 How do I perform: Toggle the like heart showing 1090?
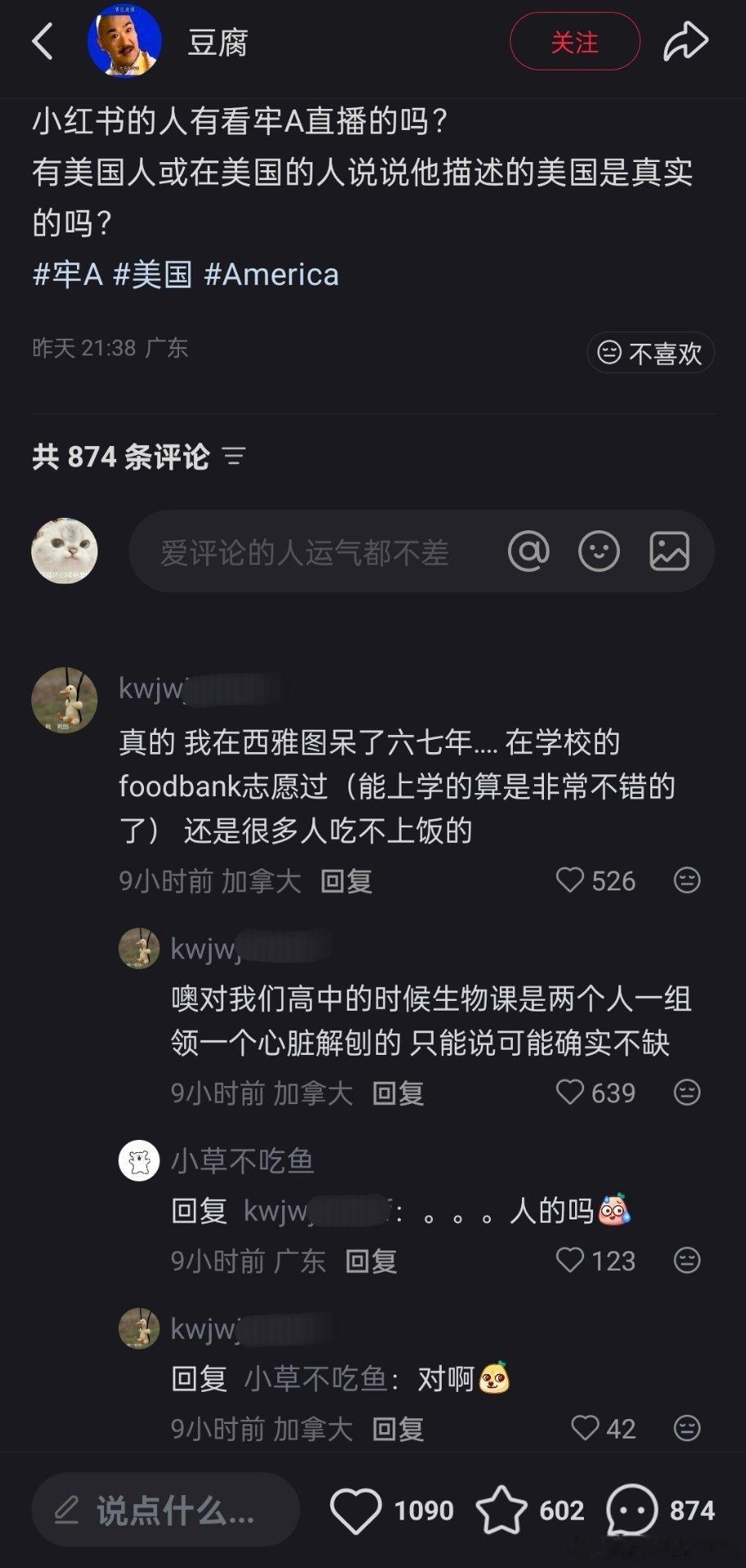click(357, 1510)
